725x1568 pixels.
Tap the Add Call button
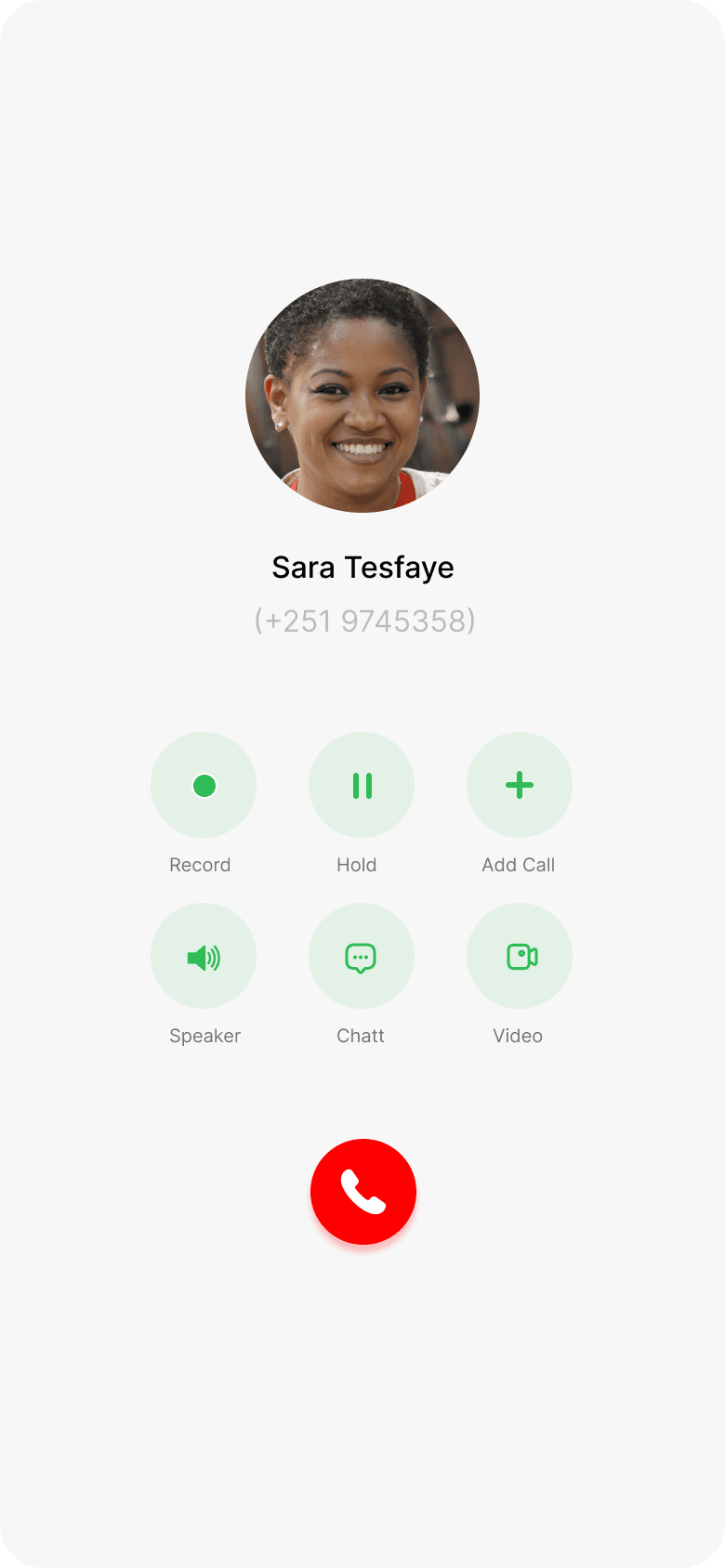click(520, 785)
